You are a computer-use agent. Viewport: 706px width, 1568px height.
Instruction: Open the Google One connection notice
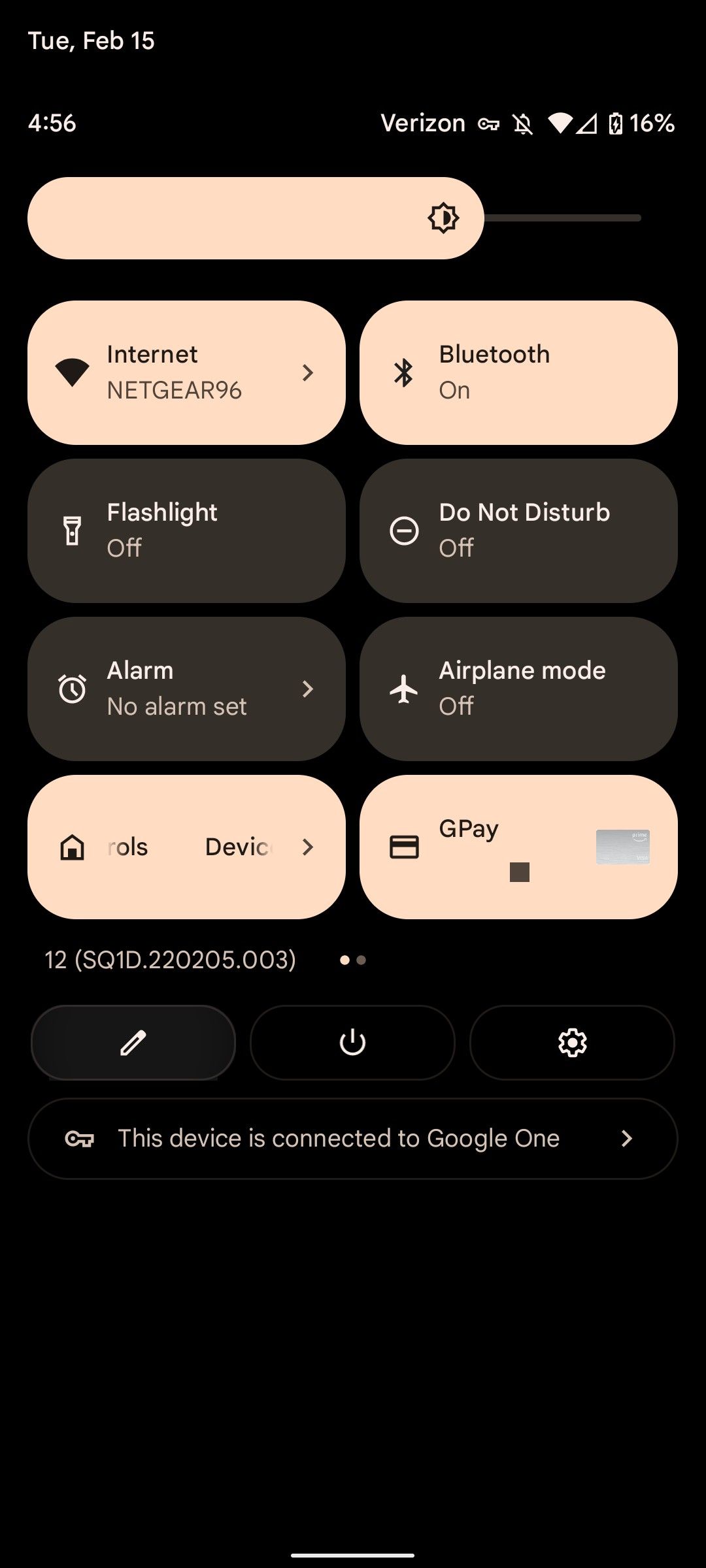coord(352,1139)
